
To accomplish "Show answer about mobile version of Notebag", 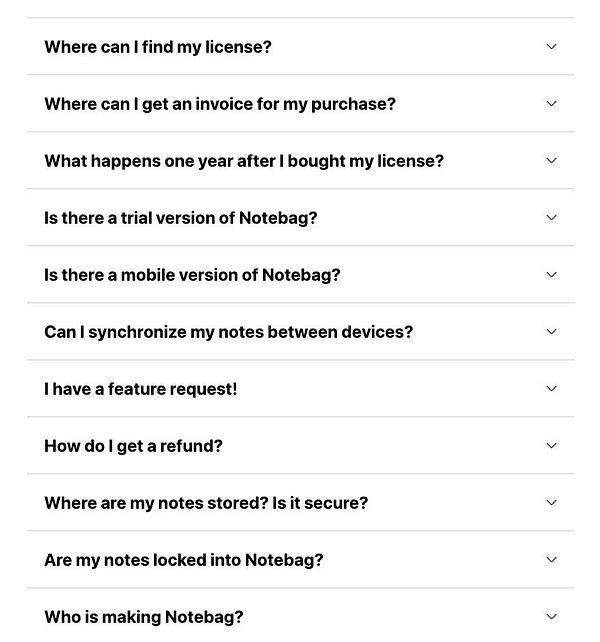I will coord(192,275).
